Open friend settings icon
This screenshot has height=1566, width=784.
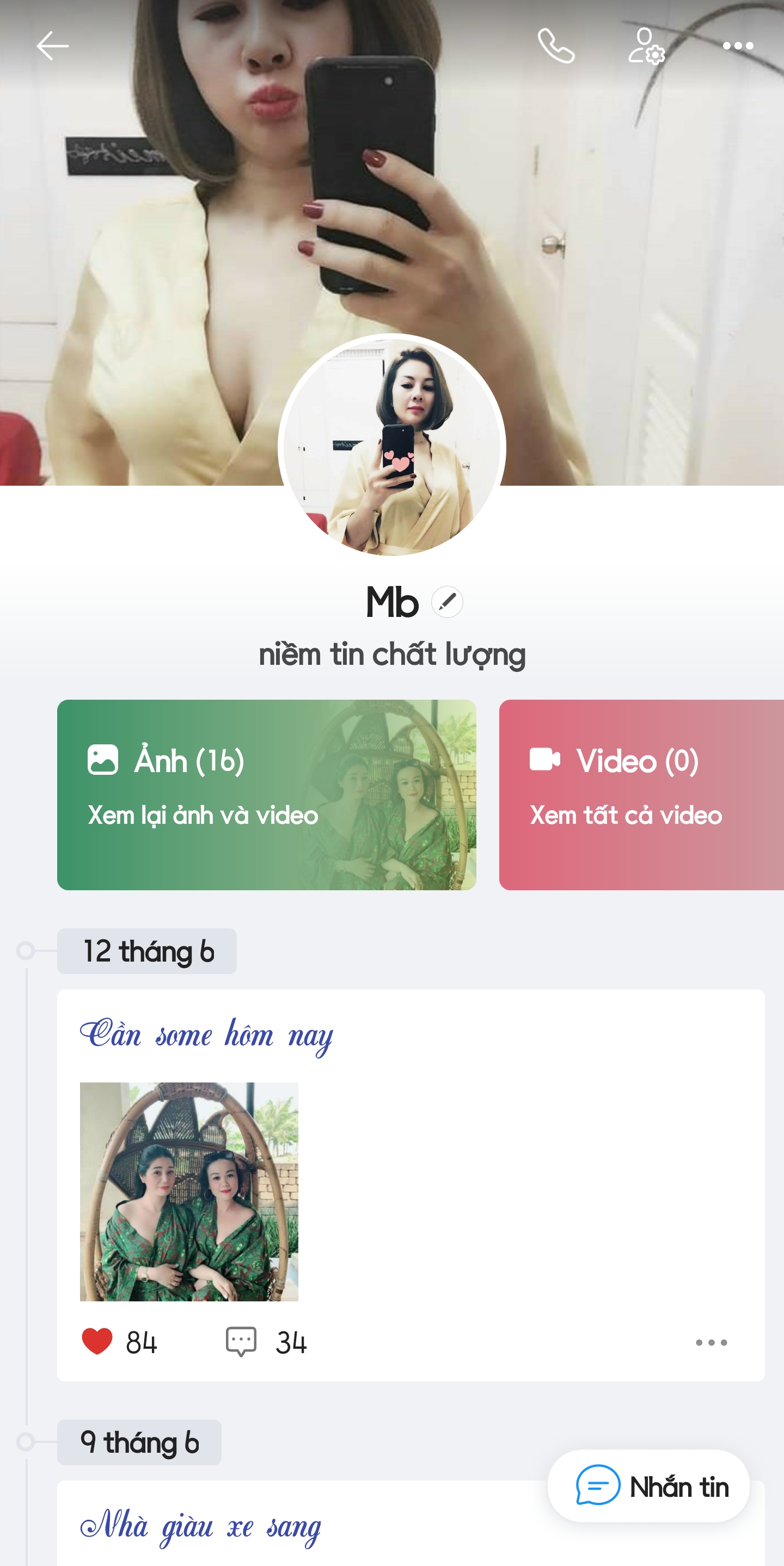pyautogui.click(x=646, y=46)
